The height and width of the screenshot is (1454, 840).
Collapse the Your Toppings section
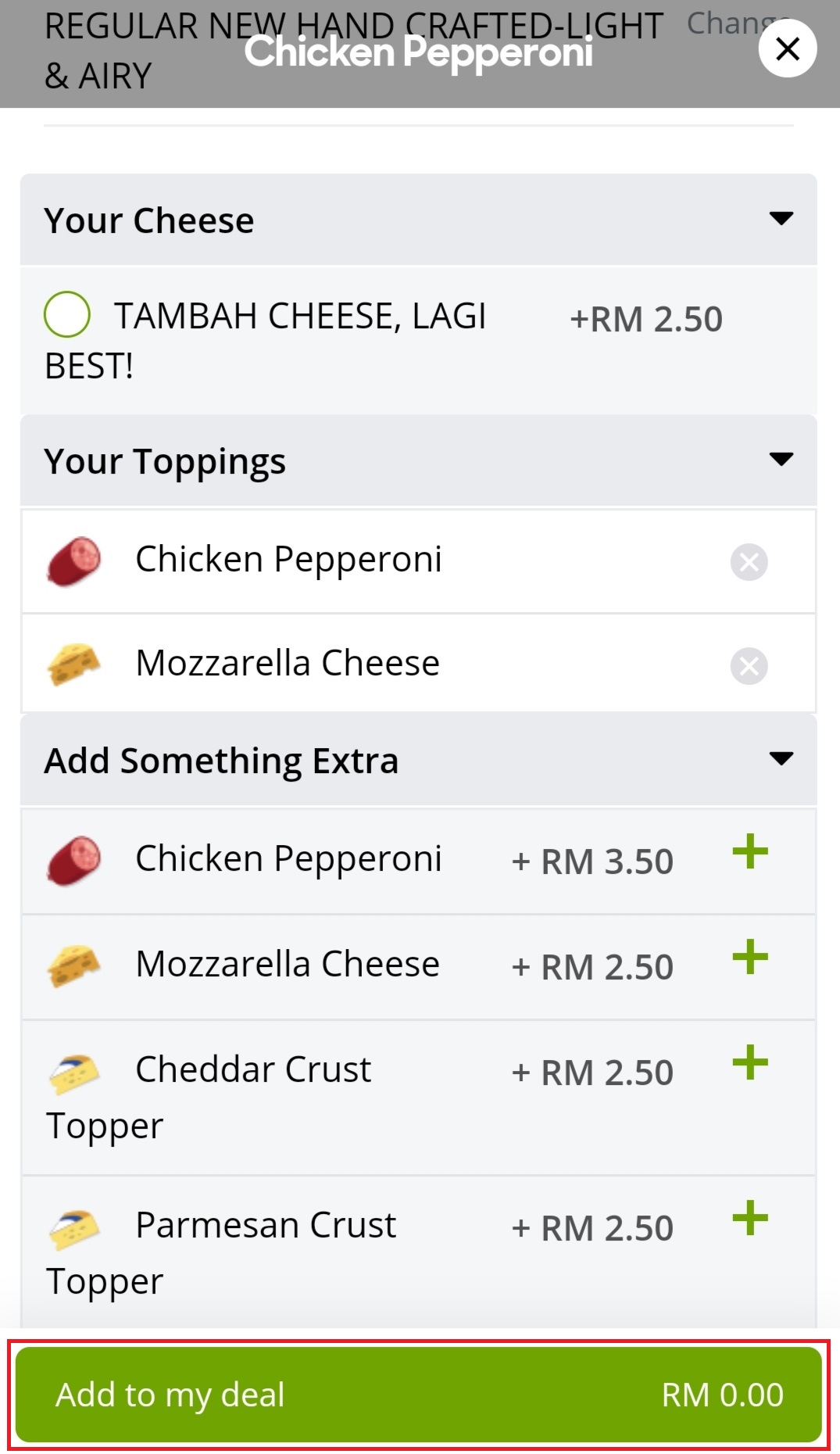pyautogui.click(x=781, y=460)
